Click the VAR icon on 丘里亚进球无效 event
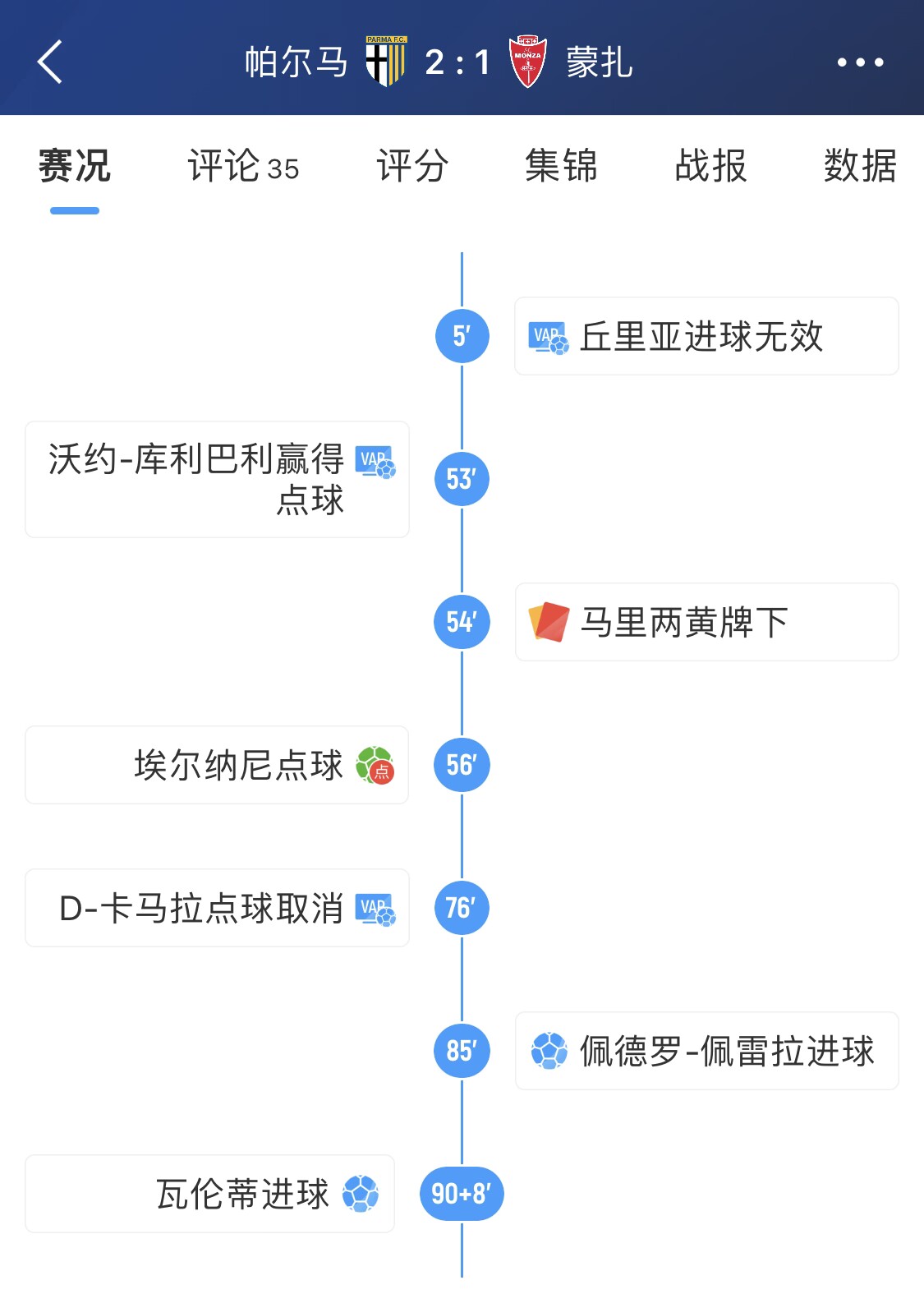The image size is (924, 1294). click(552, 334)
